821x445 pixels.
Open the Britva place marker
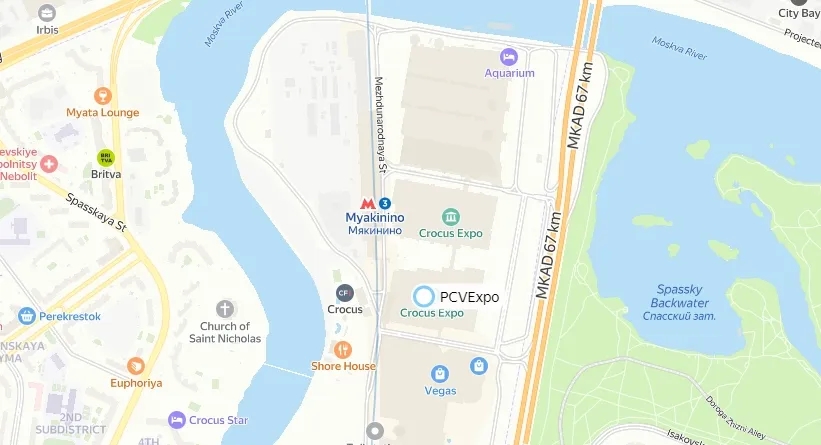105,157
